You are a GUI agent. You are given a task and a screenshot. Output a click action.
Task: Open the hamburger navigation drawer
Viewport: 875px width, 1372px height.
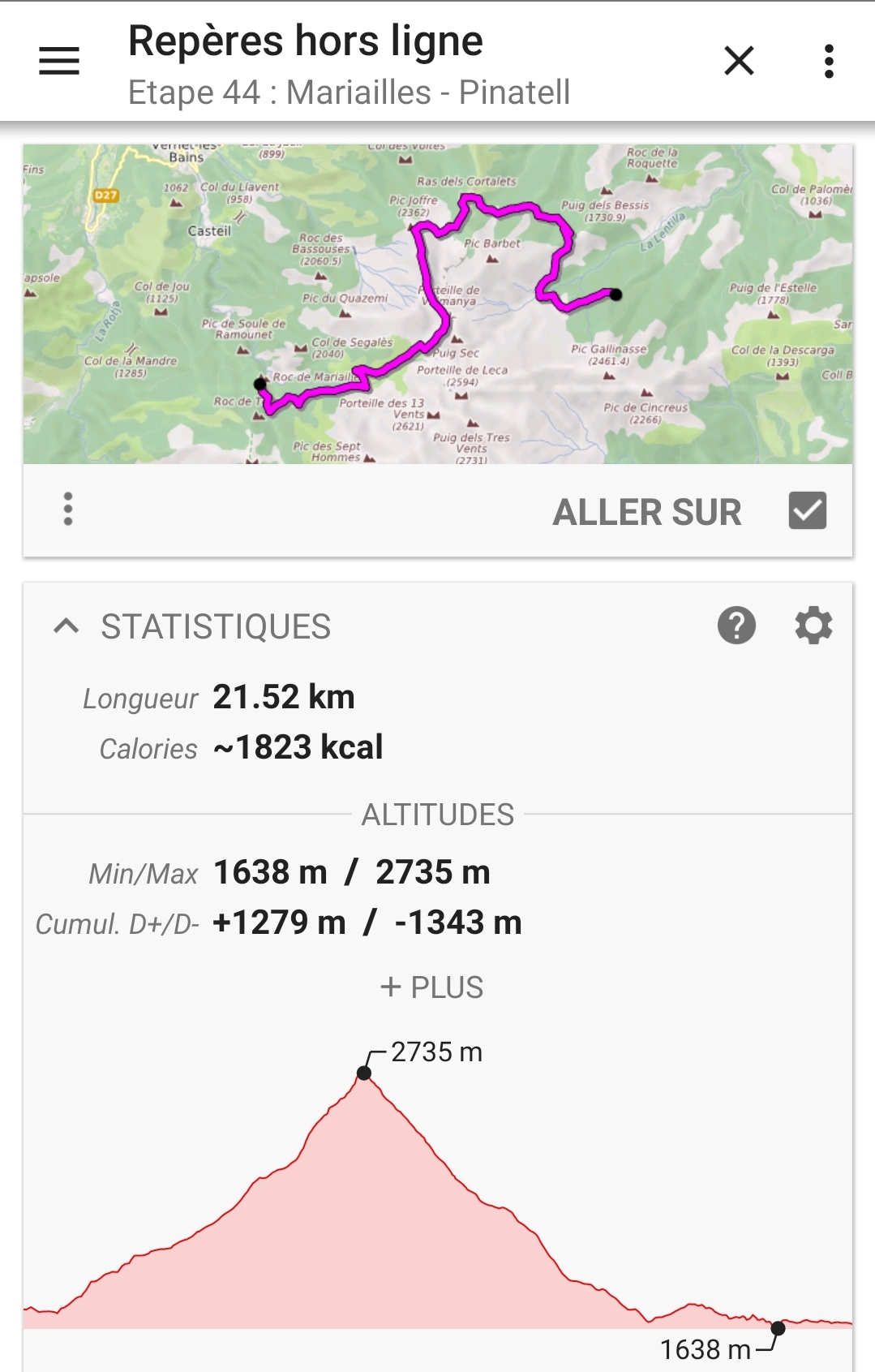pos(59,61)
